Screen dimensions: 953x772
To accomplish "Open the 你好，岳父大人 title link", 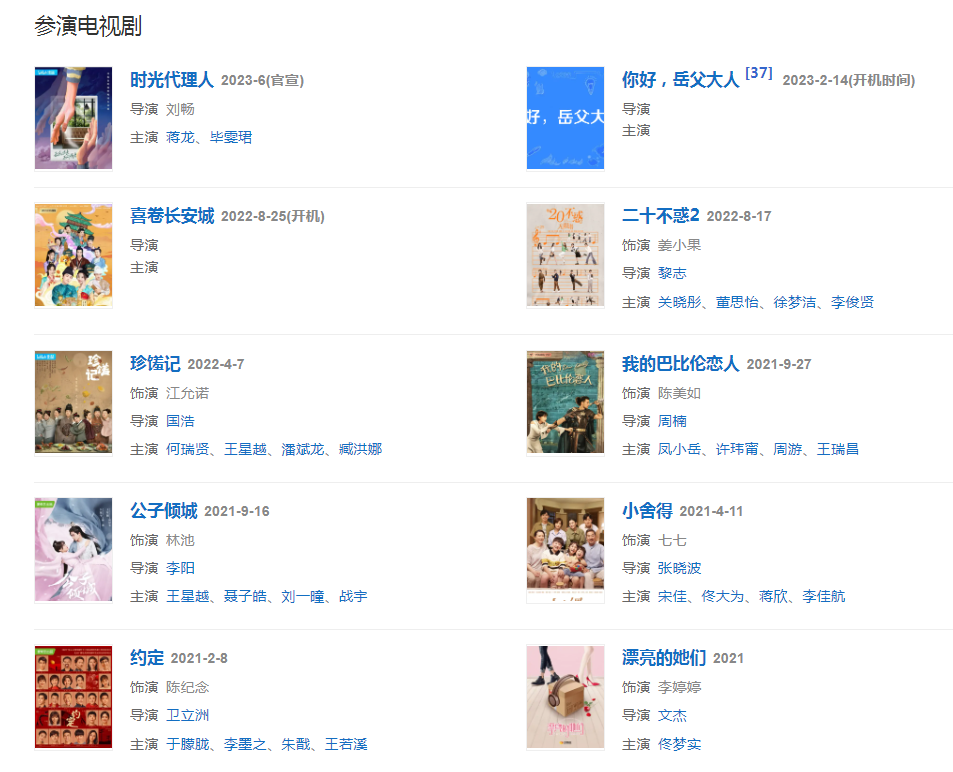I will tap(680, 80).
